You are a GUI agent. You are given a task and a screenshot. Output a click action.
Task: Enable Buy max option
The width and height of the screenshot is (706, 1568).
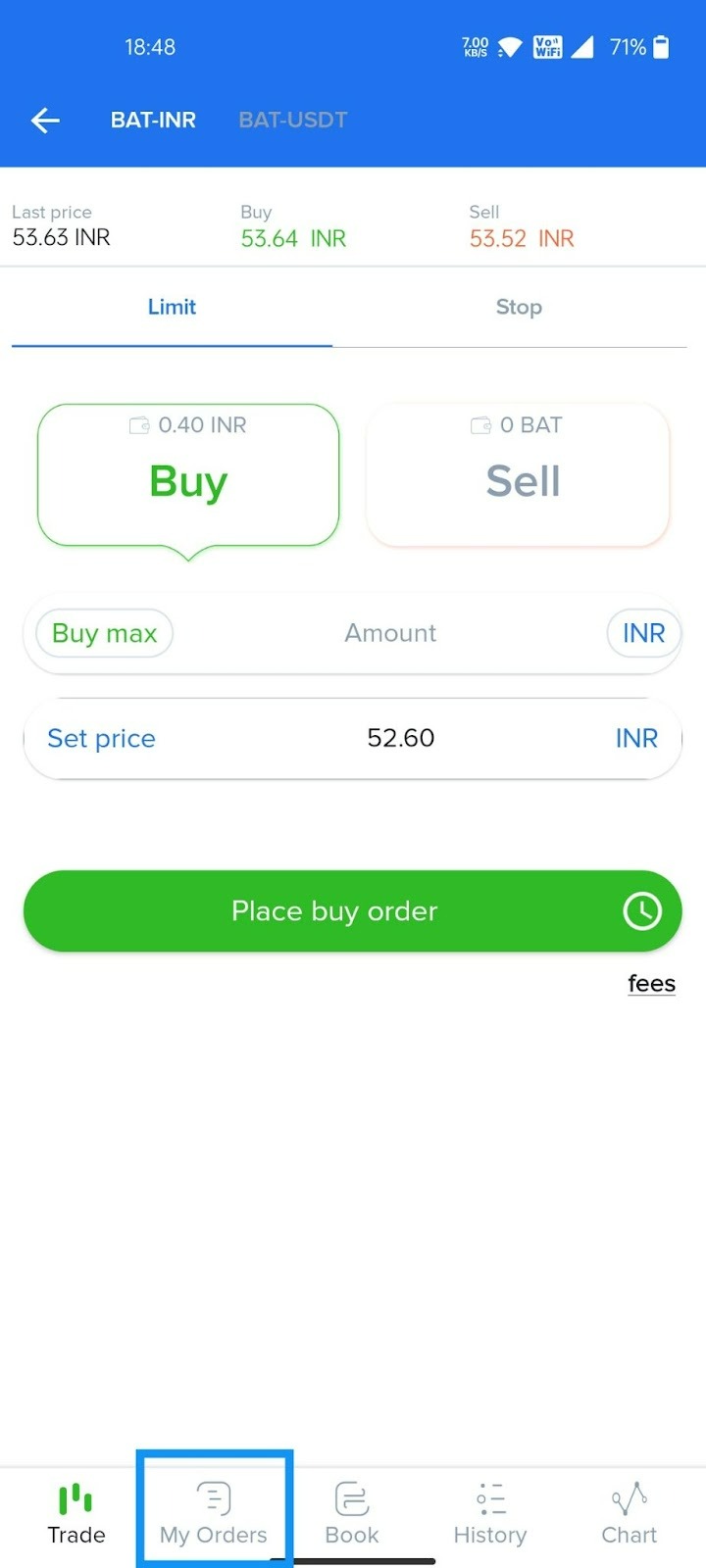tap(103, 633)
